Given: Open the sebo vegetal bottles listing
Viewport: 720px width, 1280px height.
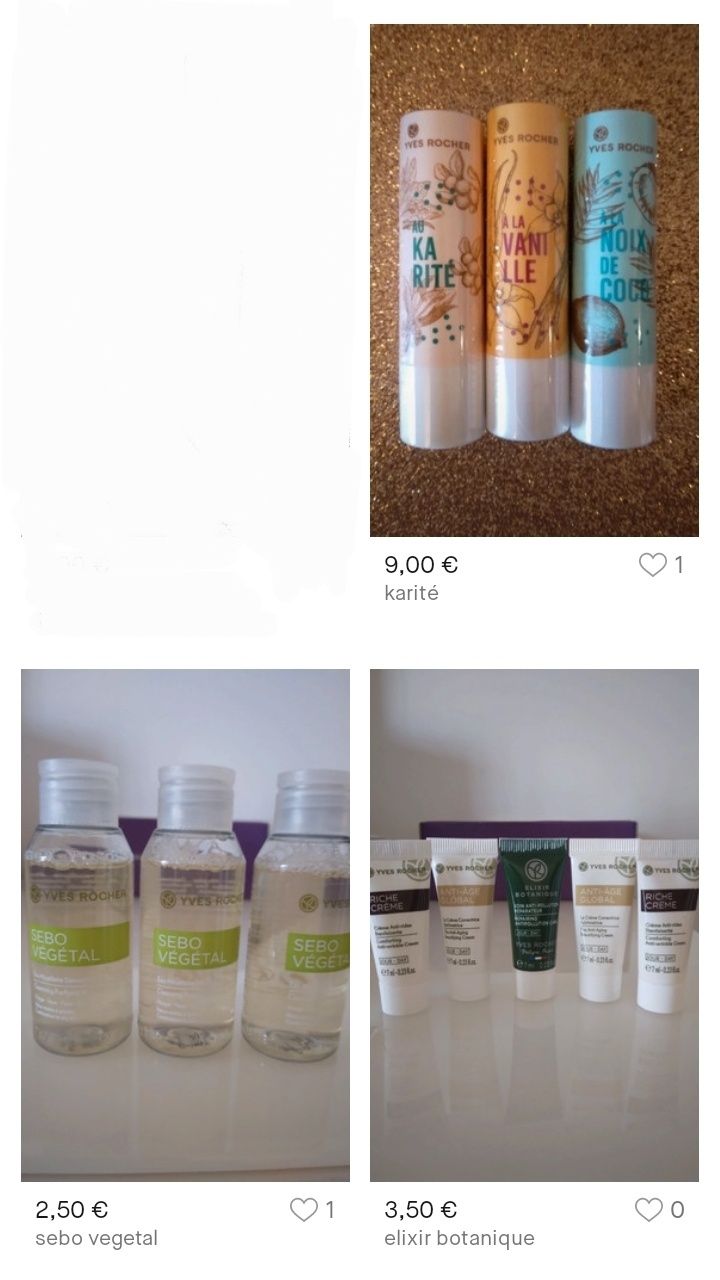Looking at the screenshot, I should click(185, 925).
